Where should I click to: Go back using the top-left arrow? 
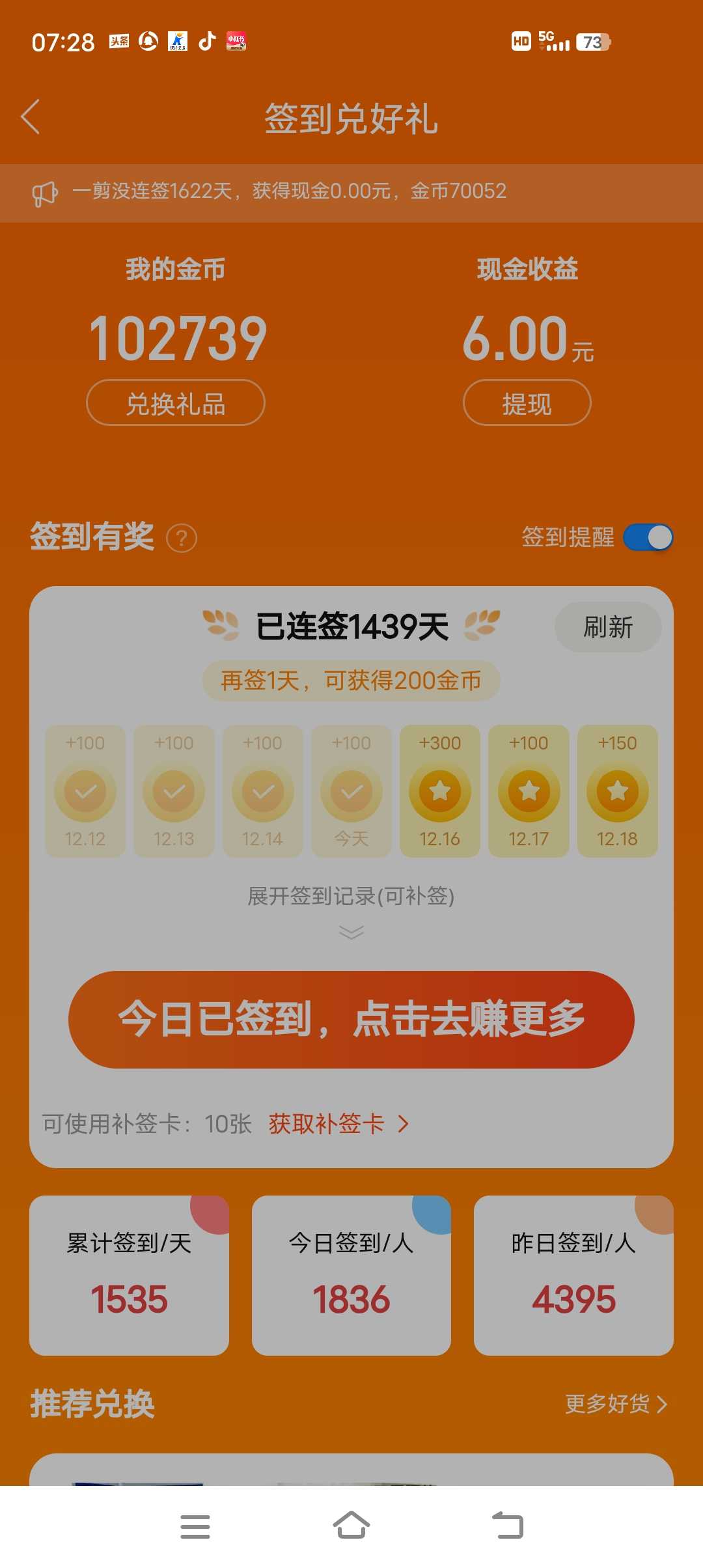coord(31,117)
